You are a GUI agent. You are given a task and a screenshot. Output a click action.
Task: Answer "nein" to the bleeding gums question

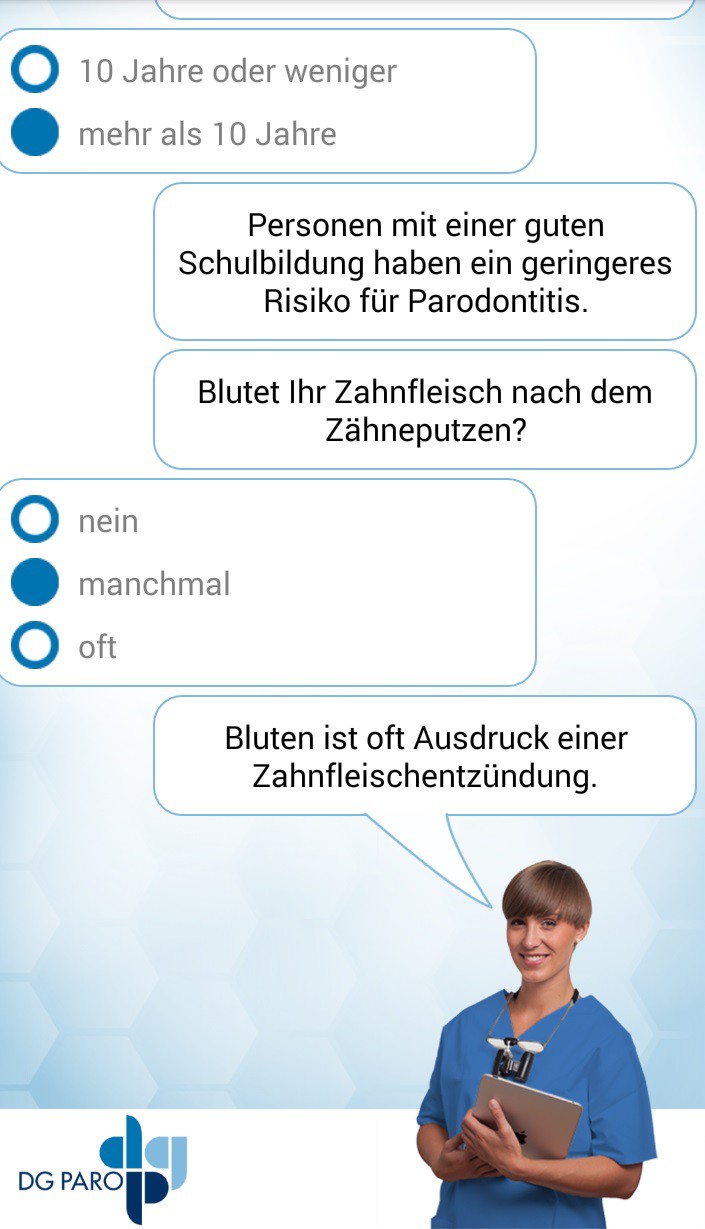pos(36,520)
